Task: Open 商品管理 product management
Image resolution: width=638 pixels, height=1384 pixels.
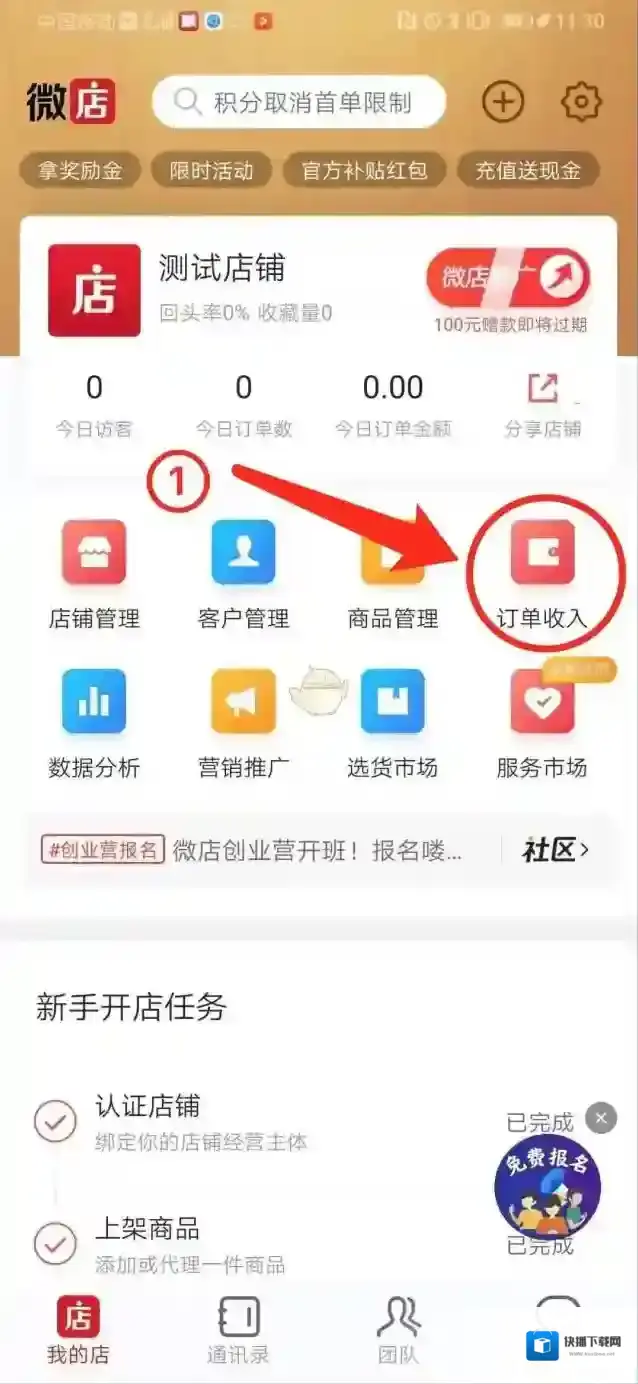Action: 392,574
